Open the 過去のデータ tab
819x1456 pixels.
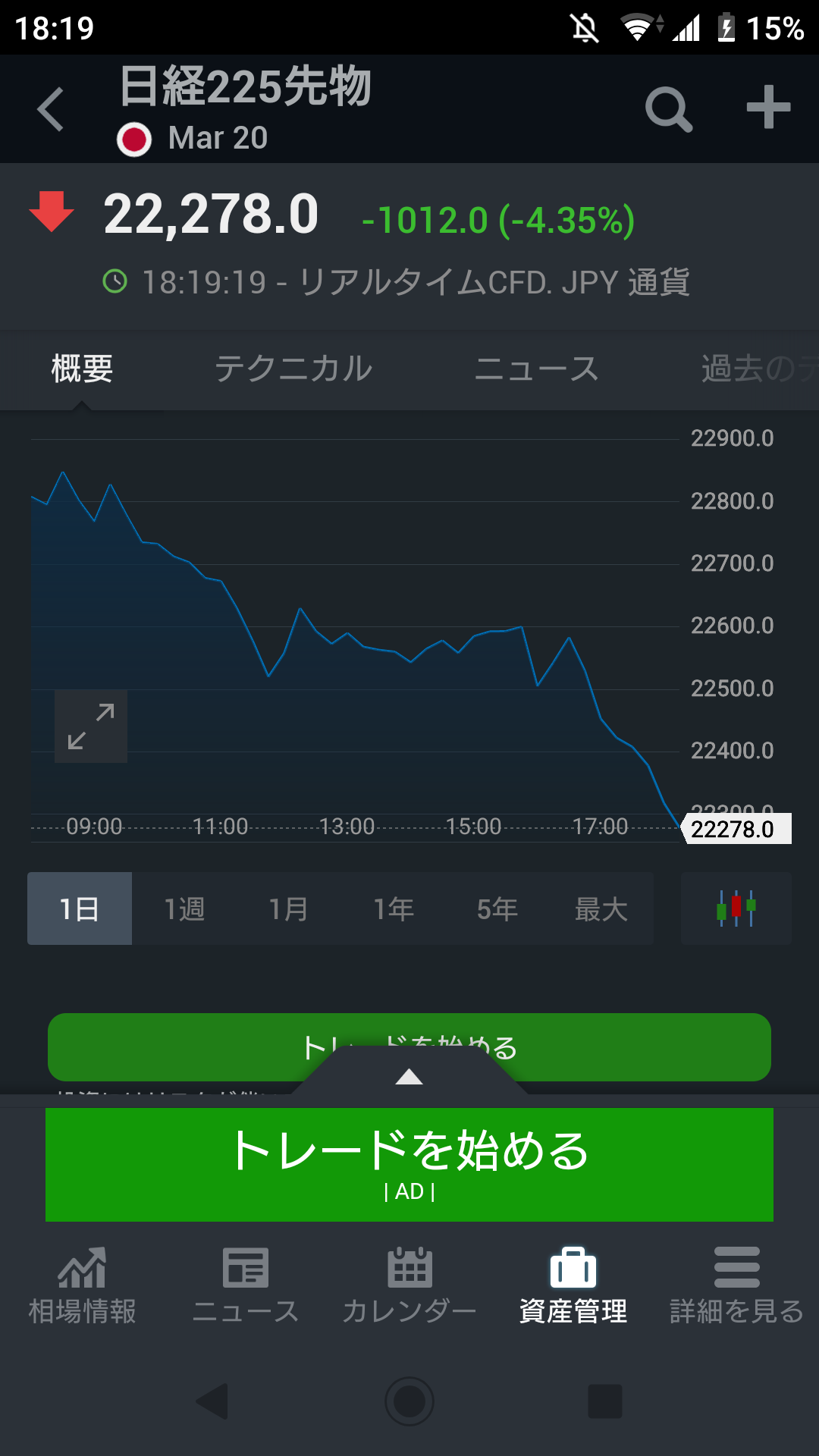coord(758,369)
